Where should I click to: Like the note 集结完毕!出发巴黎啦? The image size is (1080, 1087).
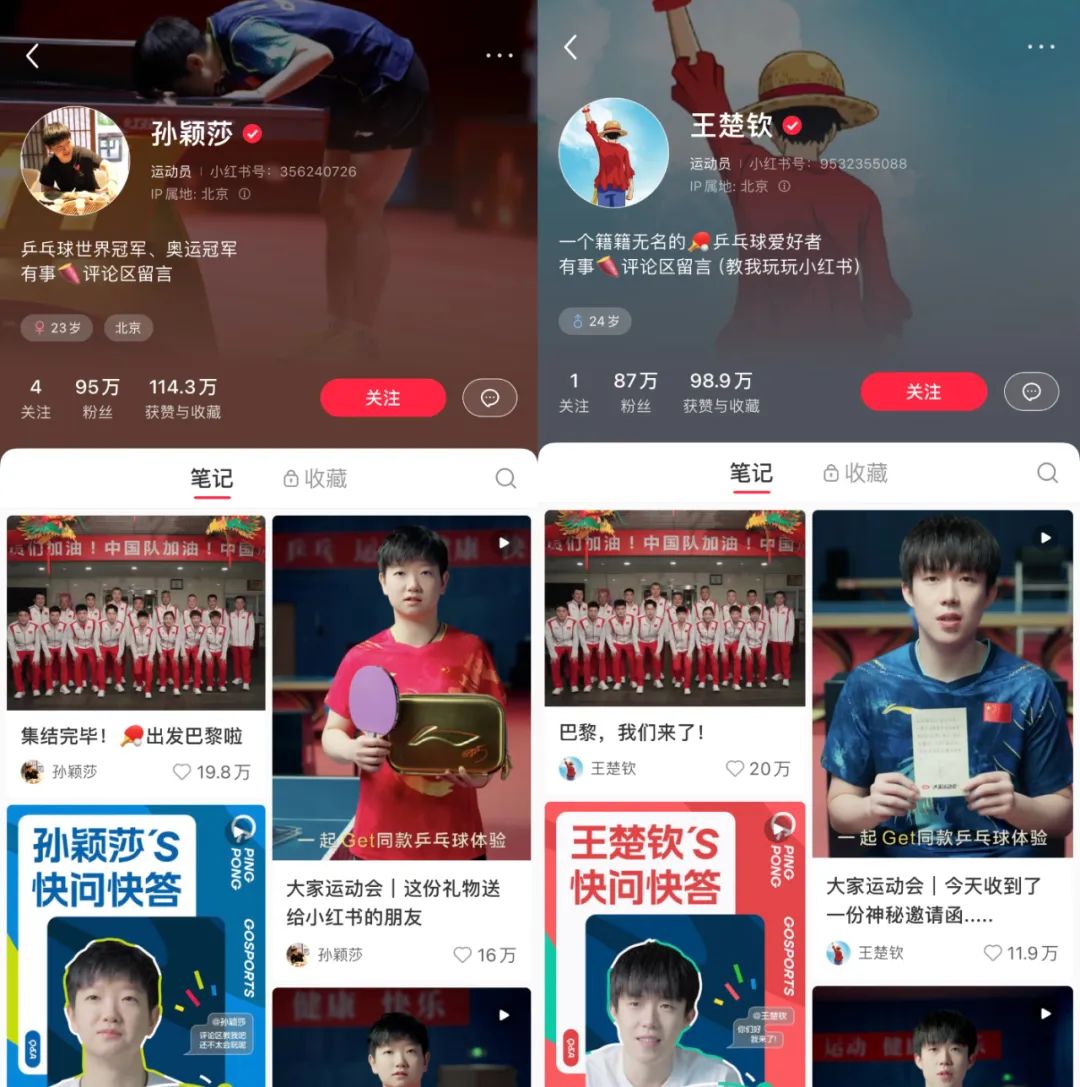tap(182, 772)
